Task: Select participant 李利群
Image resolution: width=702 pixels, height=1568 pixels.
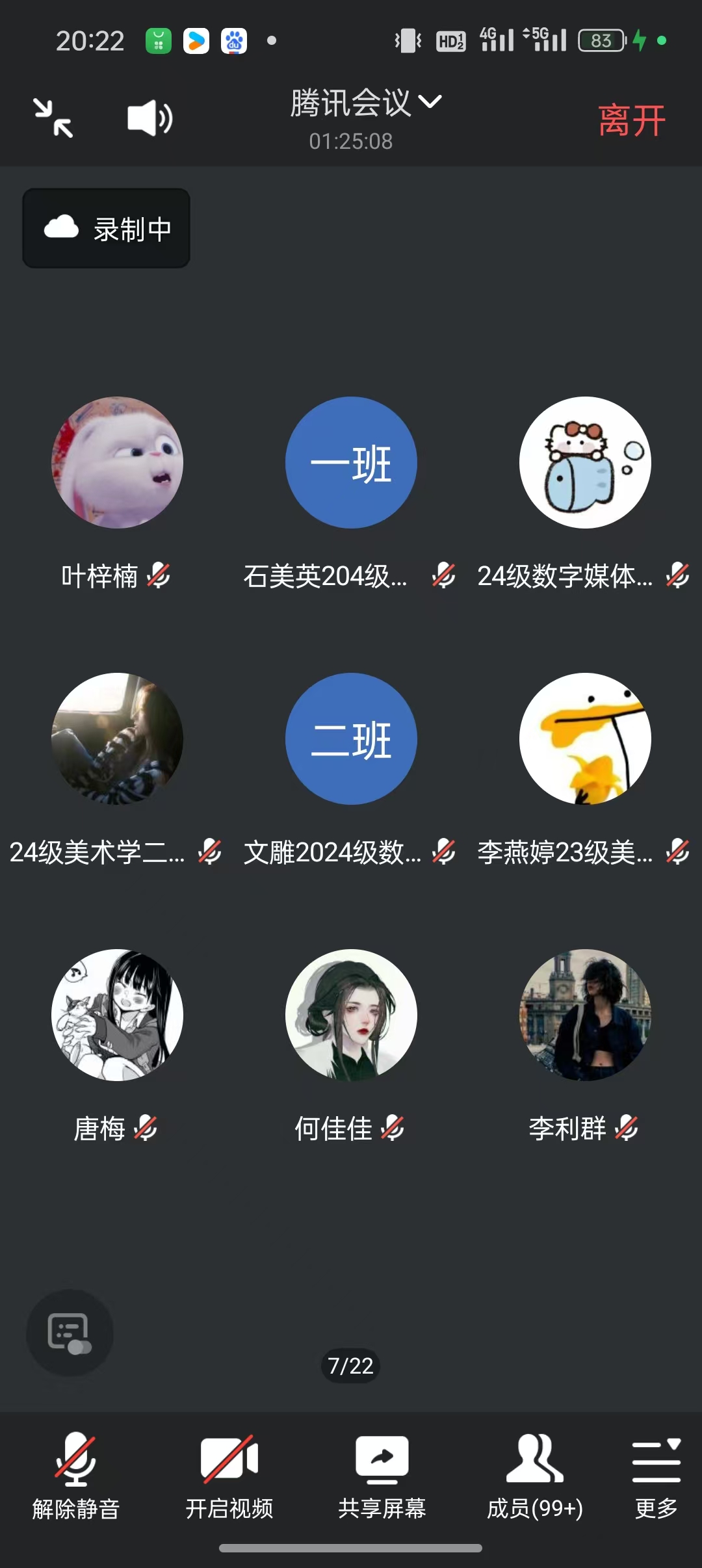Action: [x=585, y=1015]
